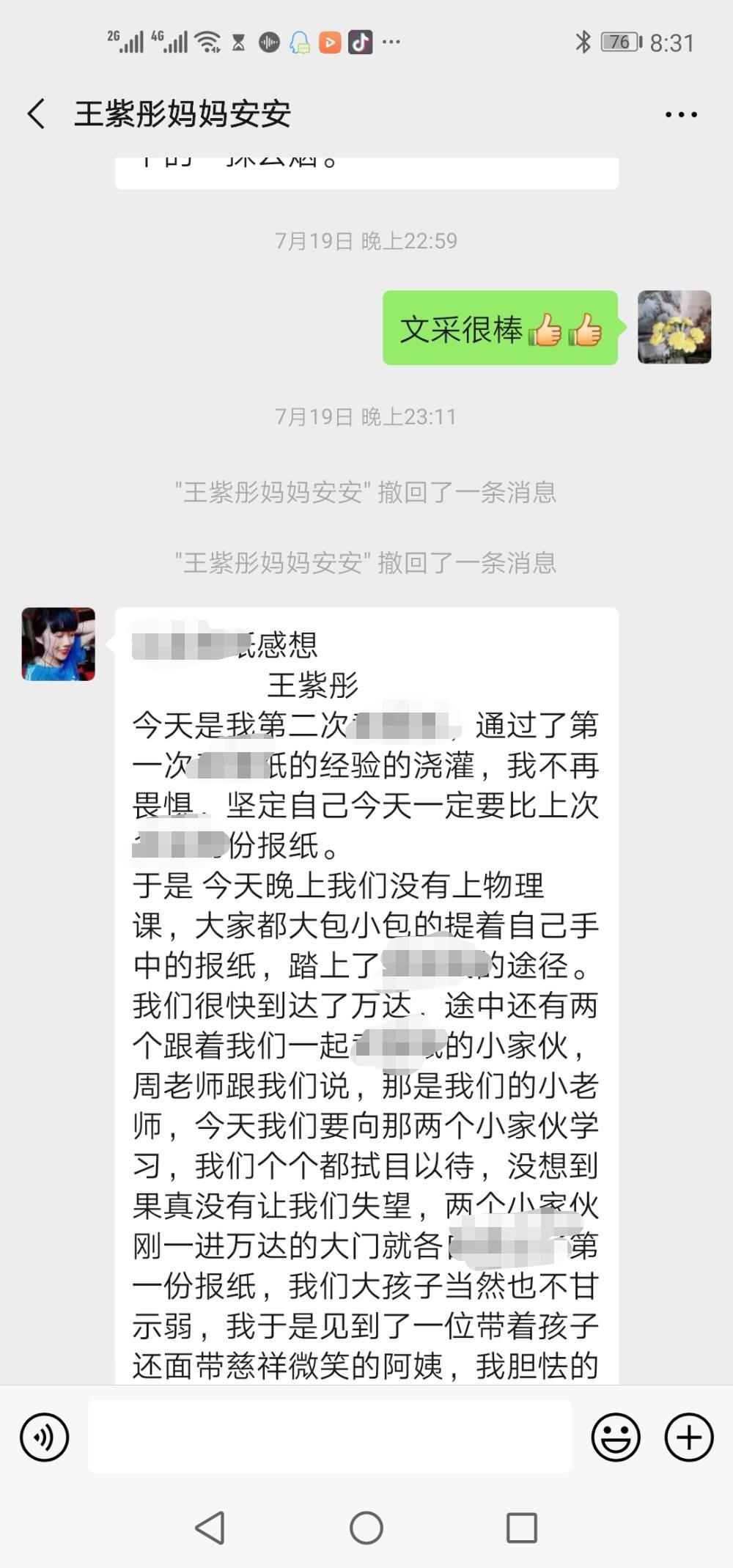733x1568 pixels.
Task: Tap your own flower avatar
Action: [674, 327]
